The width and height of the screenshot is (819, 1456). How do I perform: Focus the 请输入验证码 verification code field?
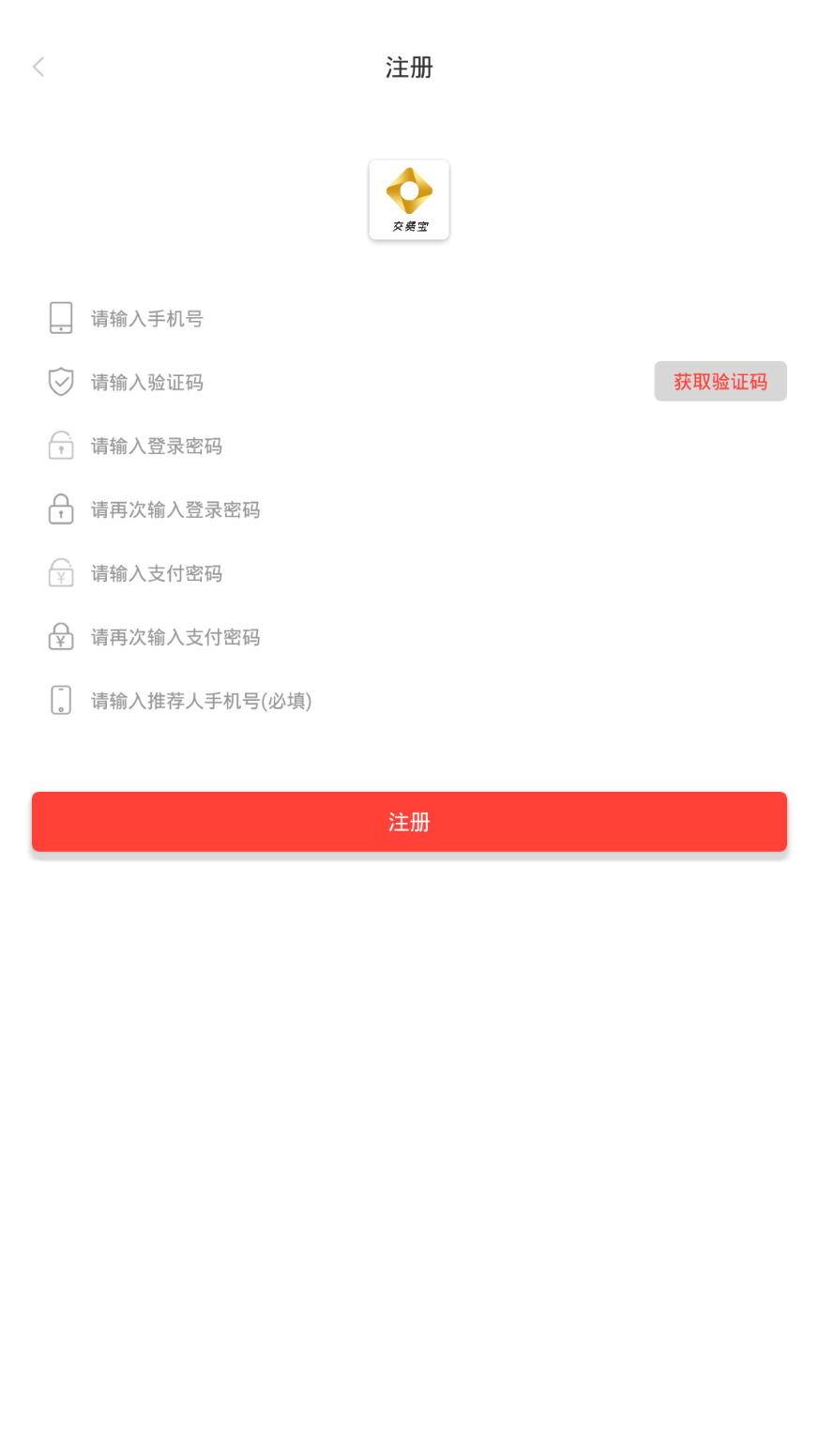click(x=366, y=382)
